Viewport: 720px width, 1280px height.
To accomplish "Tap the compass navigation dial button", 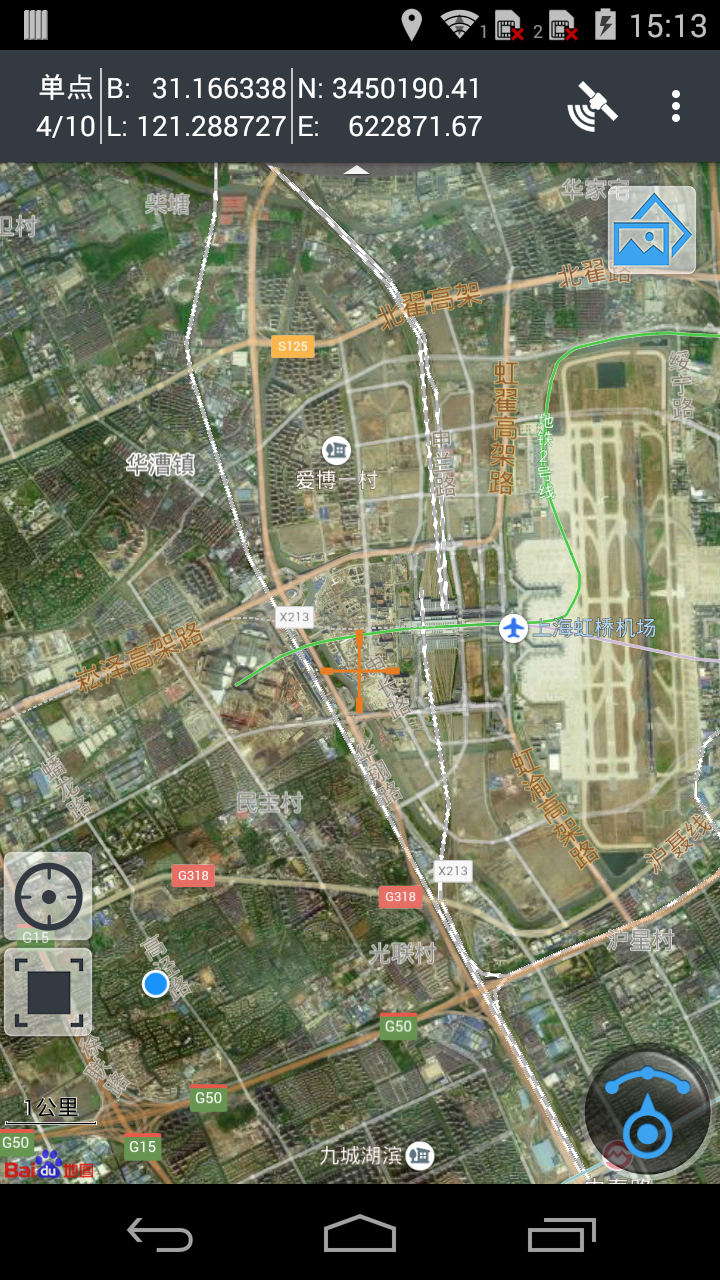I will [647, 1111].
